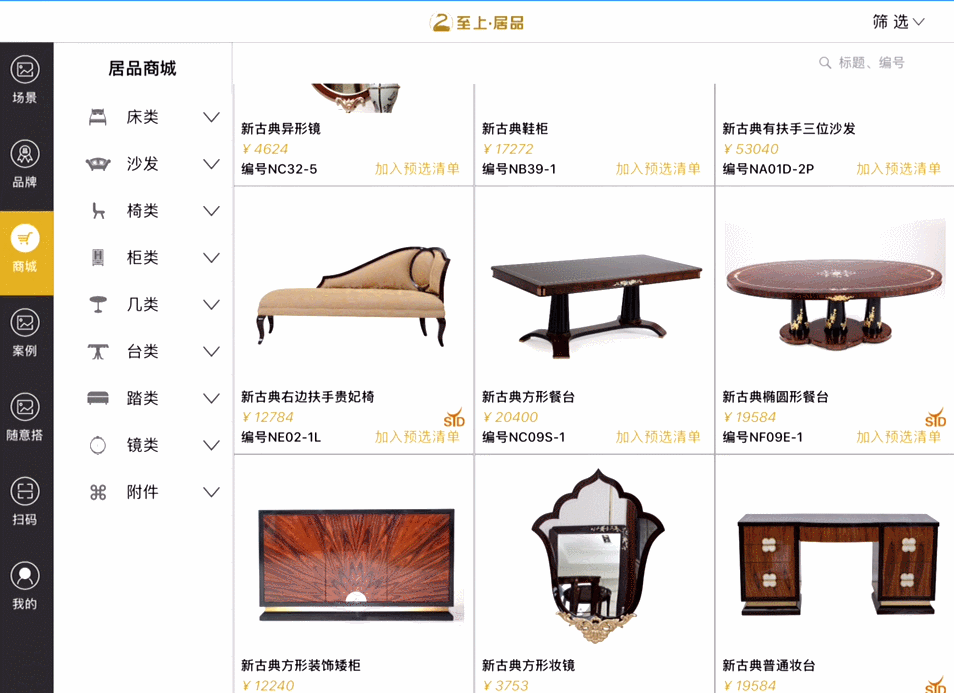This screenshot has width=954, height=693.
Task: Open the 筛选 filter dropdown
Action: coord(898,22)
